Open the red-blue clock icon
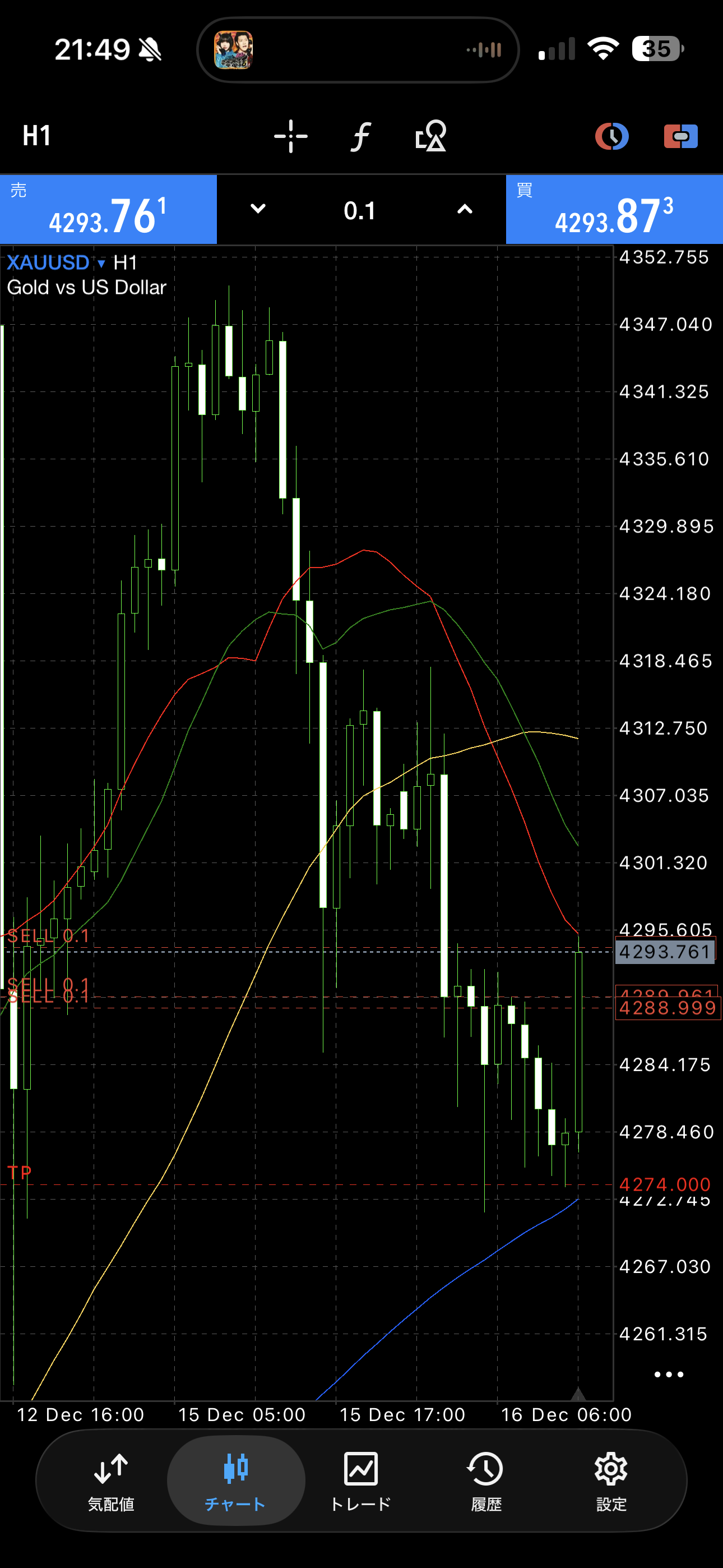This screenshot has width=723, height=1568. tap(611, 136)
